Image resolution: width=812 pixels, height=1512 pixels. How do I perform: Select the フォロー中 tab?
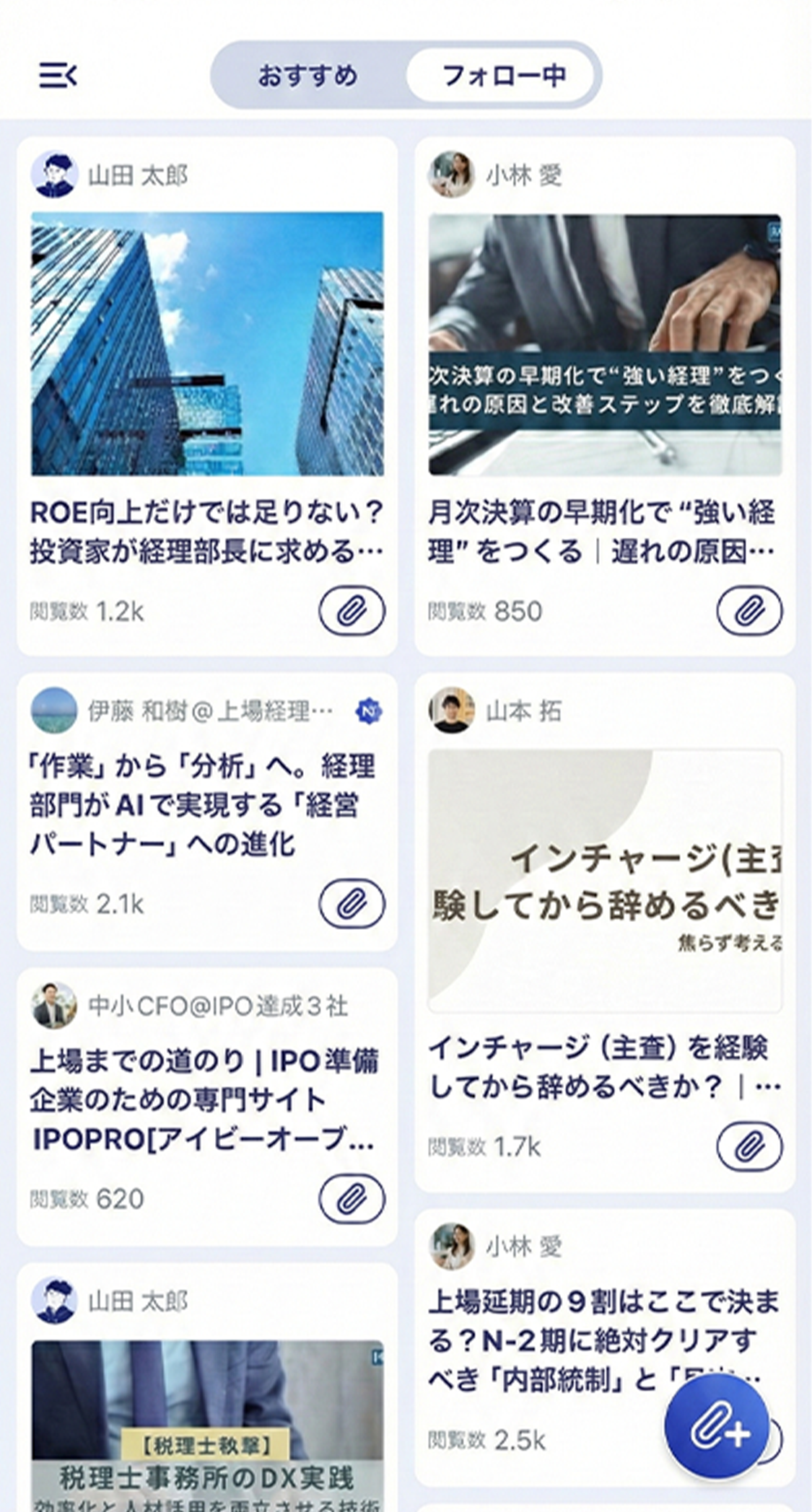pyautogui.click(x=503, y=75)
